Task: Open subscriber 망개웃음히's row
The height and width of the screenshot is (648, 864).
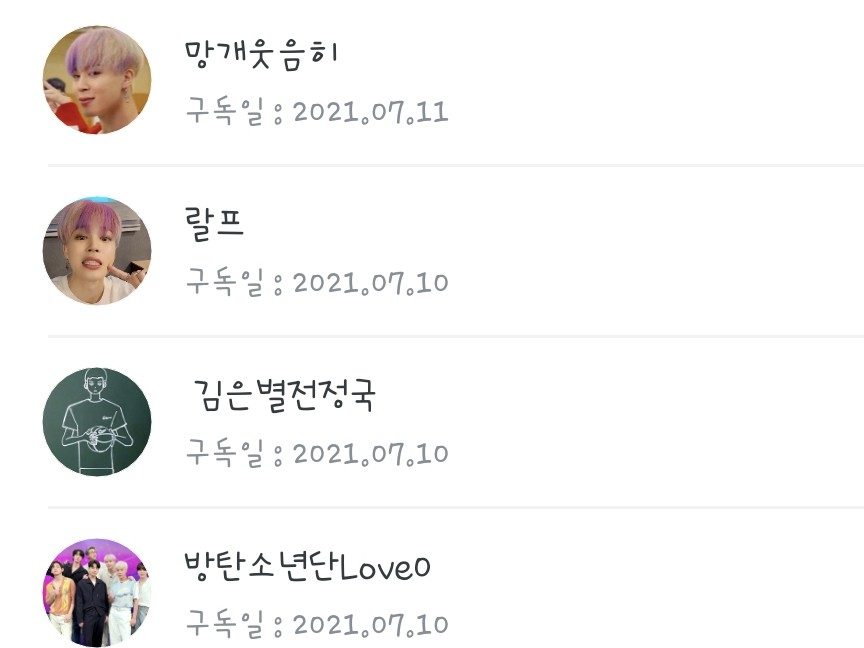Action: tap(262, 53)
